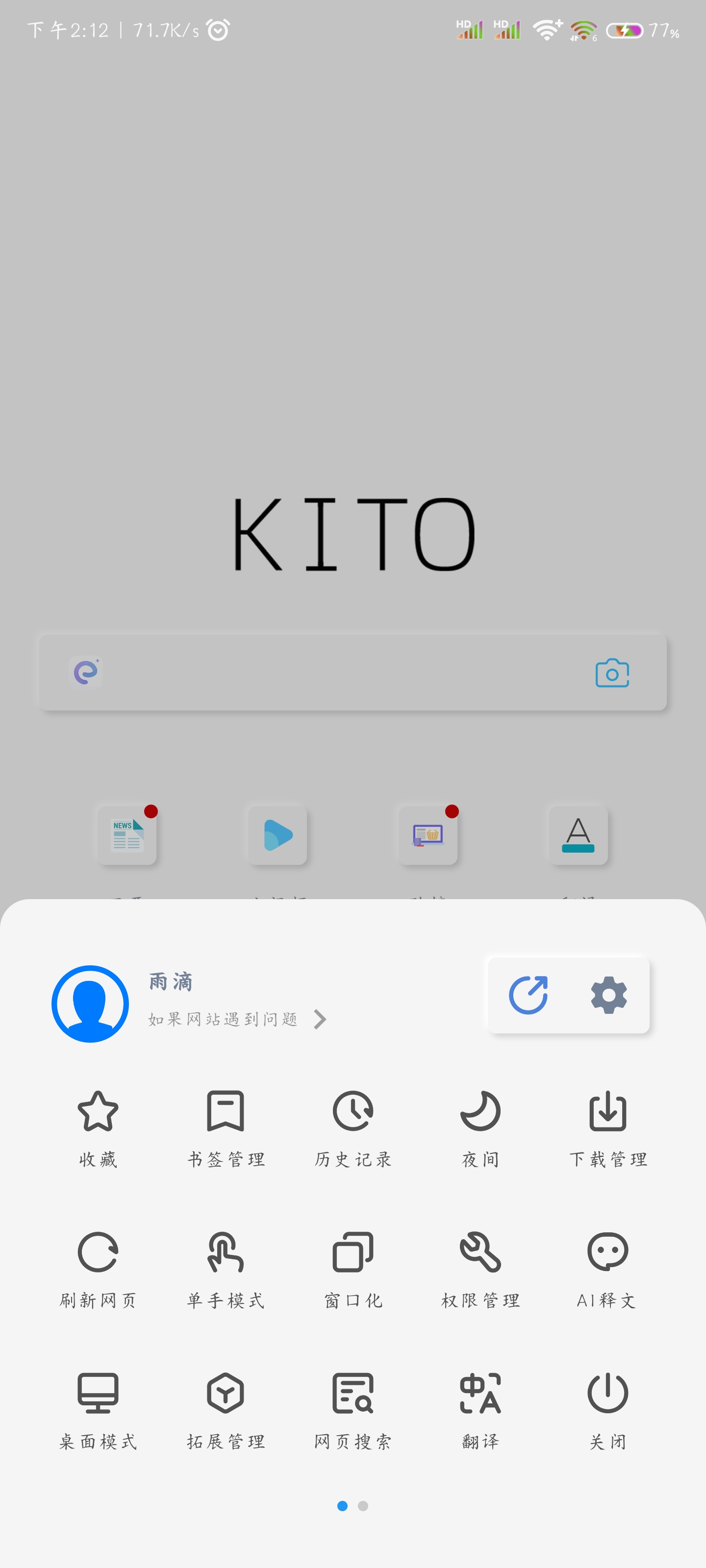Open the 雨滴 user profile avatar

click(90, 1004)
